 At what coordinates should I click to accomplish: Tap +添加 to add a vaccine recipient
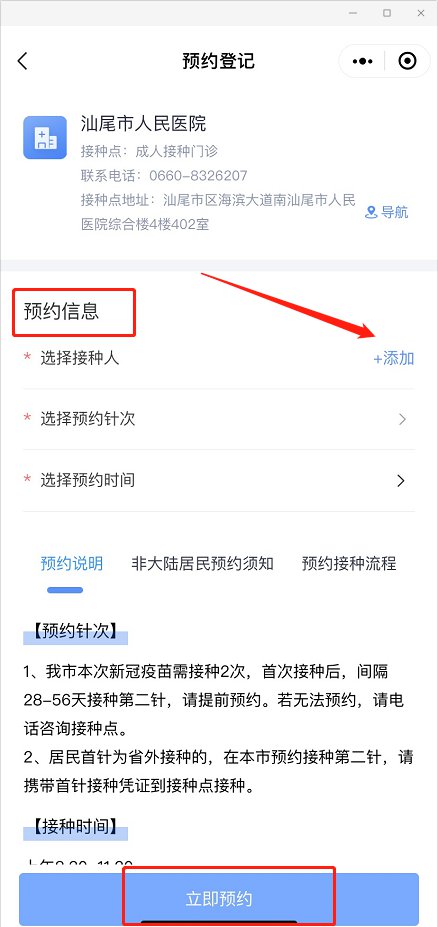coord(393,358)
